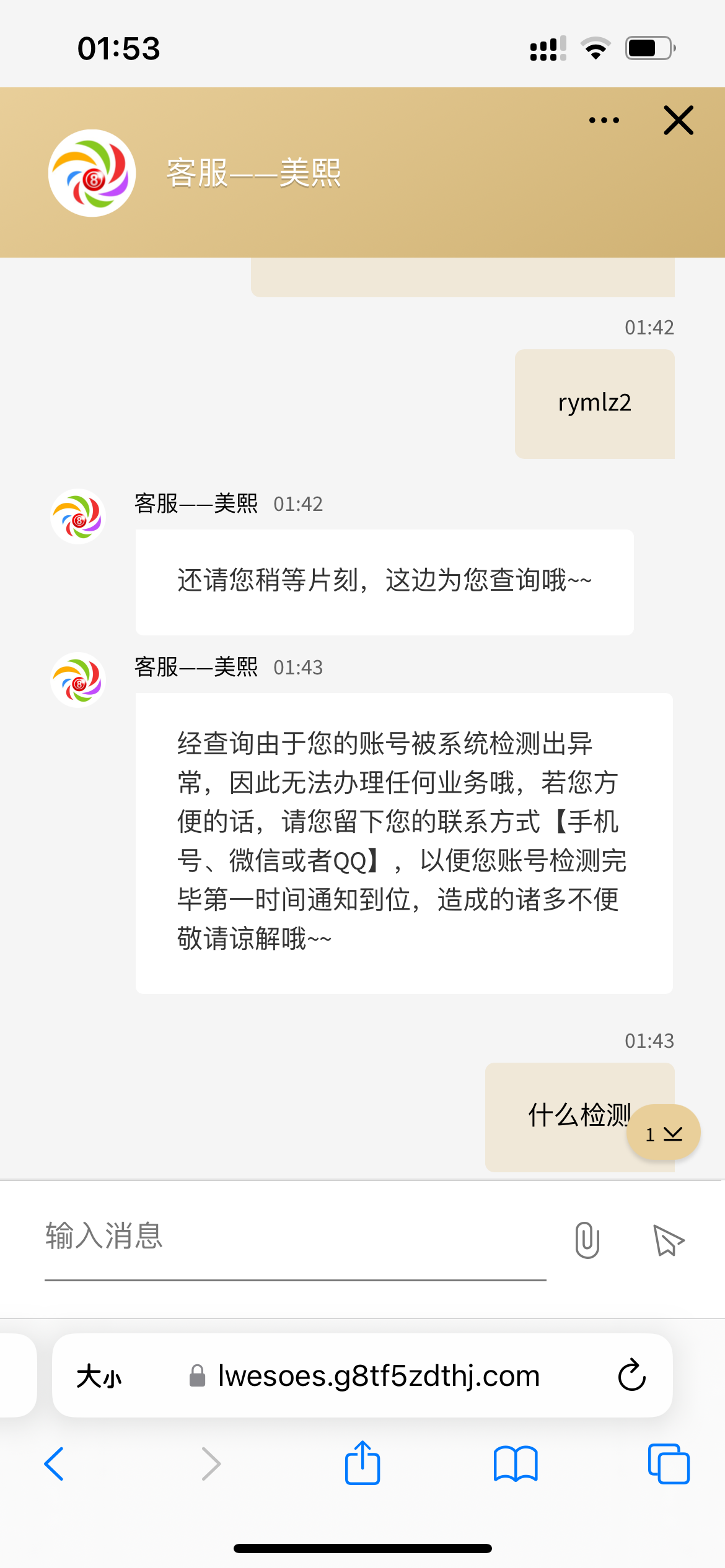Send the message with the arrow icon
Screen dimensions: 725x1568
click(x=669, y=1240)
